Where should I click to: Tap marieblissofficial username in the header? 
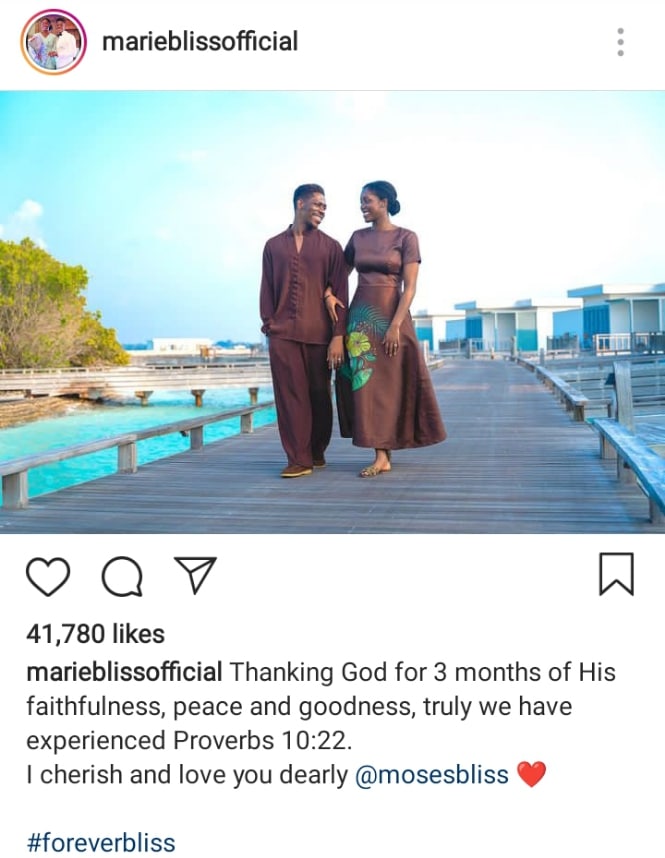[200, 42]
